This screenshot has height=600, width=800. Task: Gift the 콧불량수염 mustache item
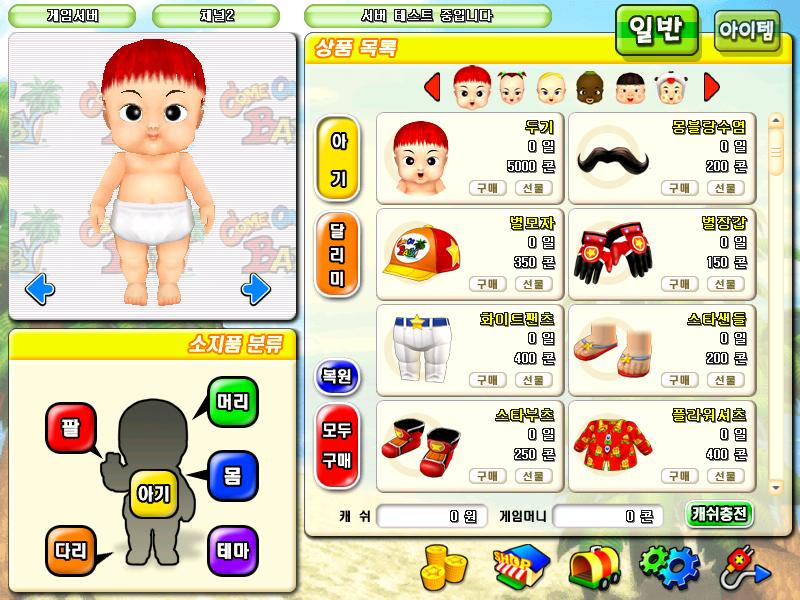click(x=727, y=188)
